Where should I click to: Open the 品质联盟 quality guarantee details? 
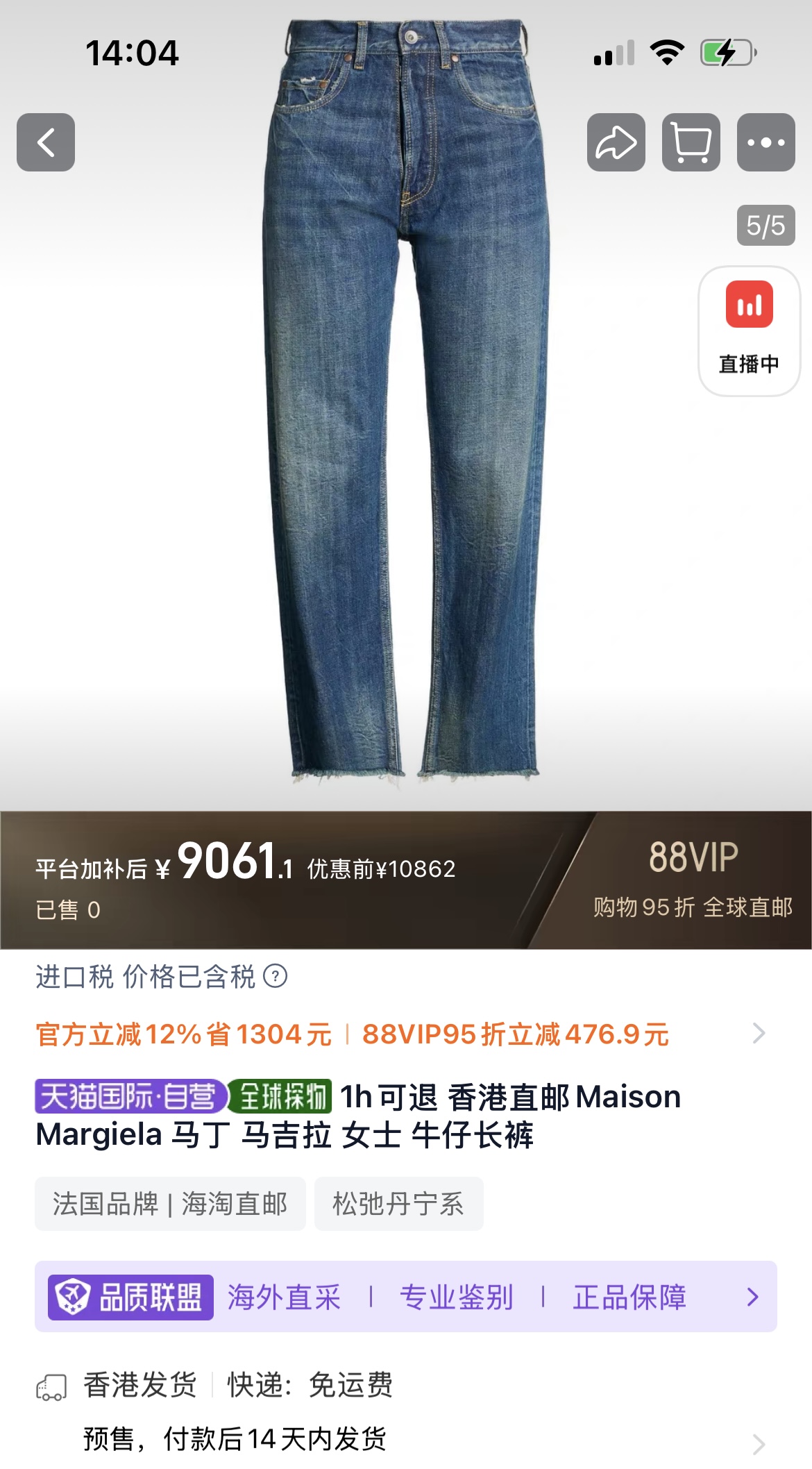click(x=406, y=1296)
